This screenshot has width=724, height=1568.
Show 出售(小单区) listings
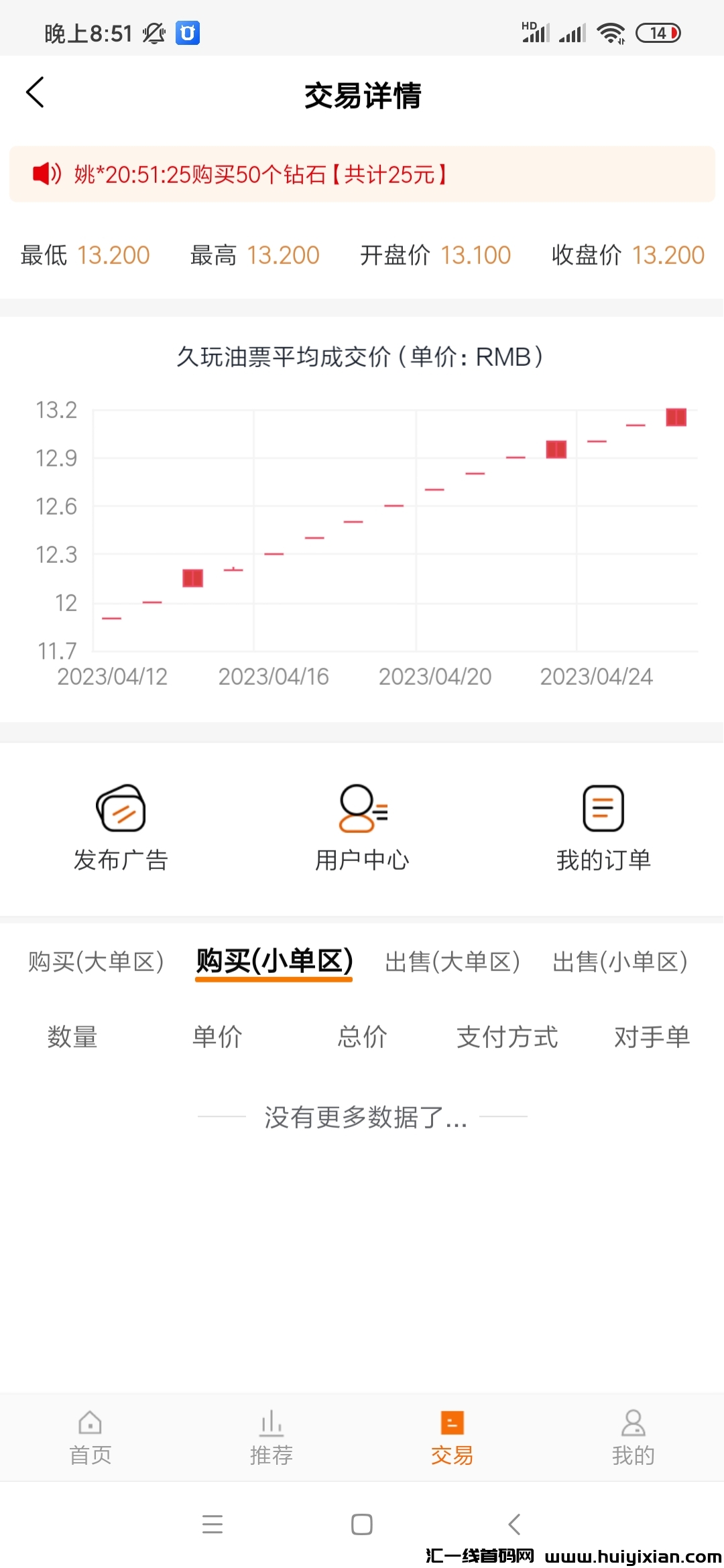click(x=620, y=962)
